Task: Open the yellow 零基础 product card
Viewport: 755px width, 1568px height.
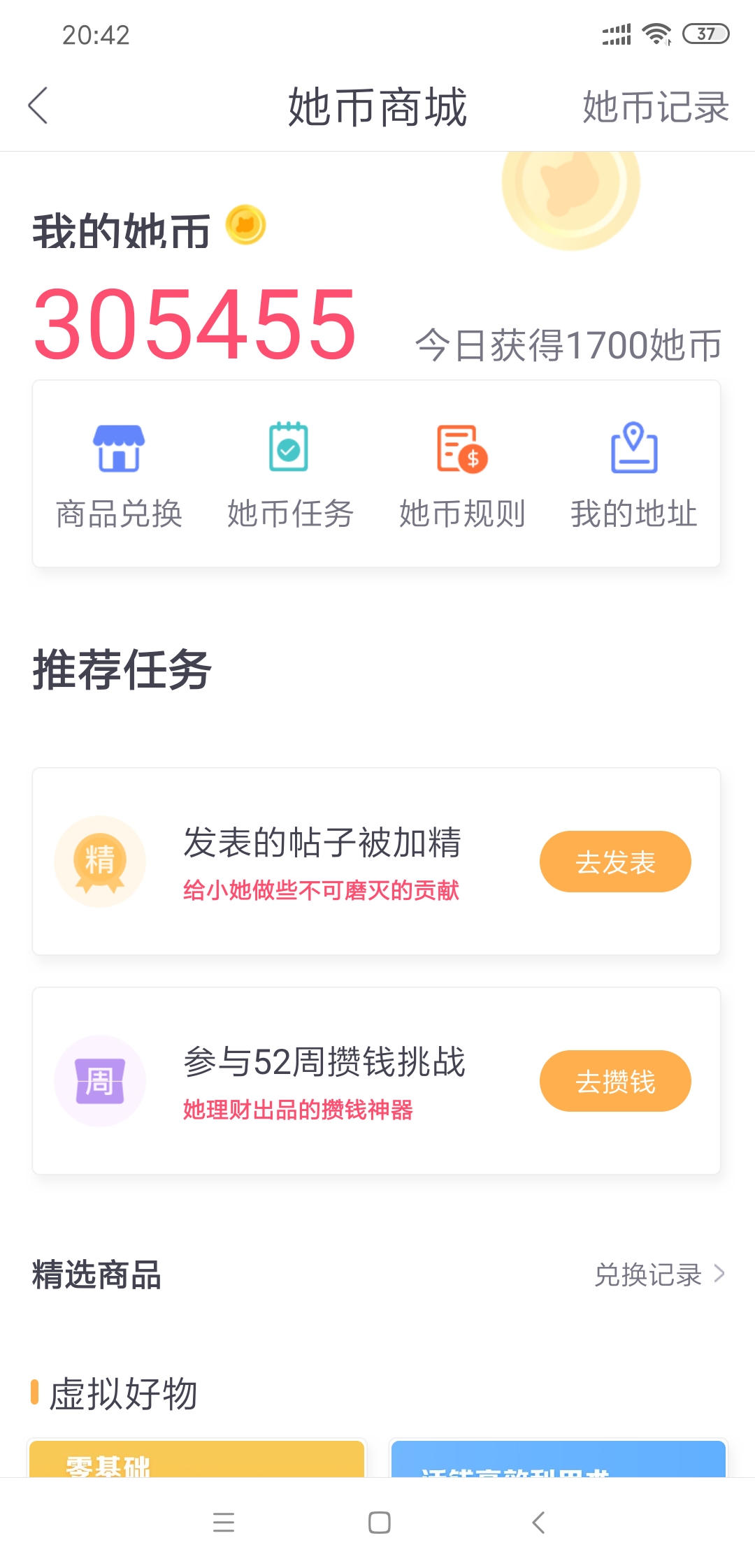Action: 196,1458
